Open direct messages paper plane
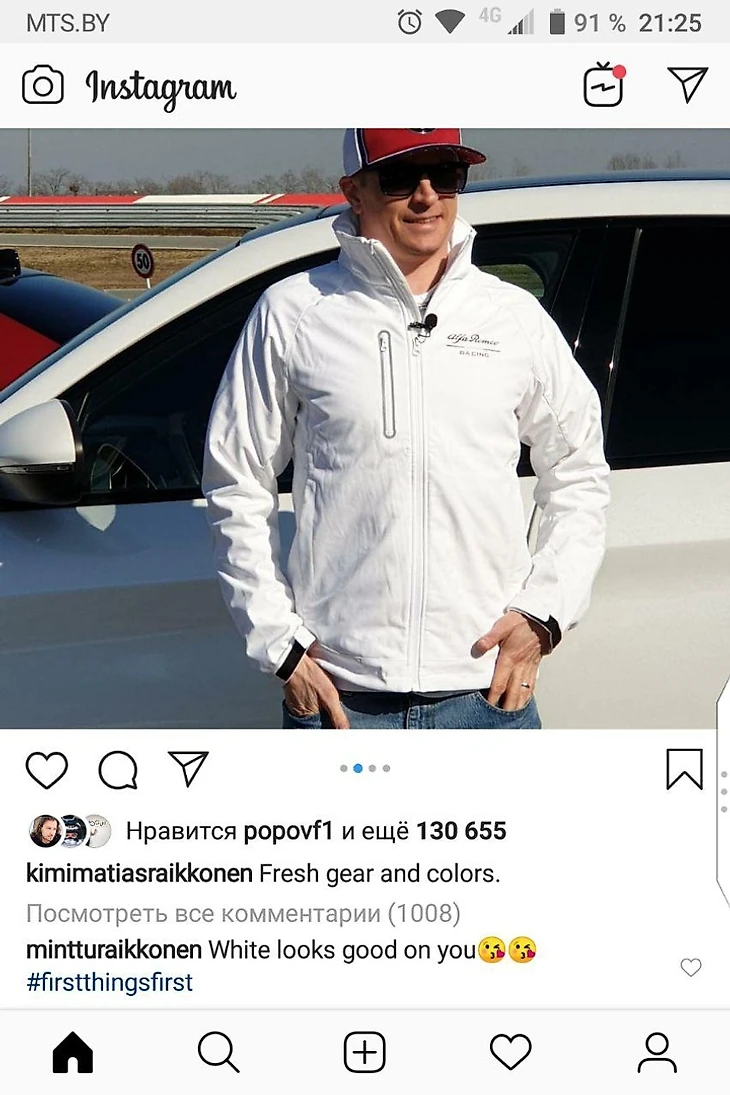The image size is (730, 1095). pyautogui.click(x=688, y=85)
